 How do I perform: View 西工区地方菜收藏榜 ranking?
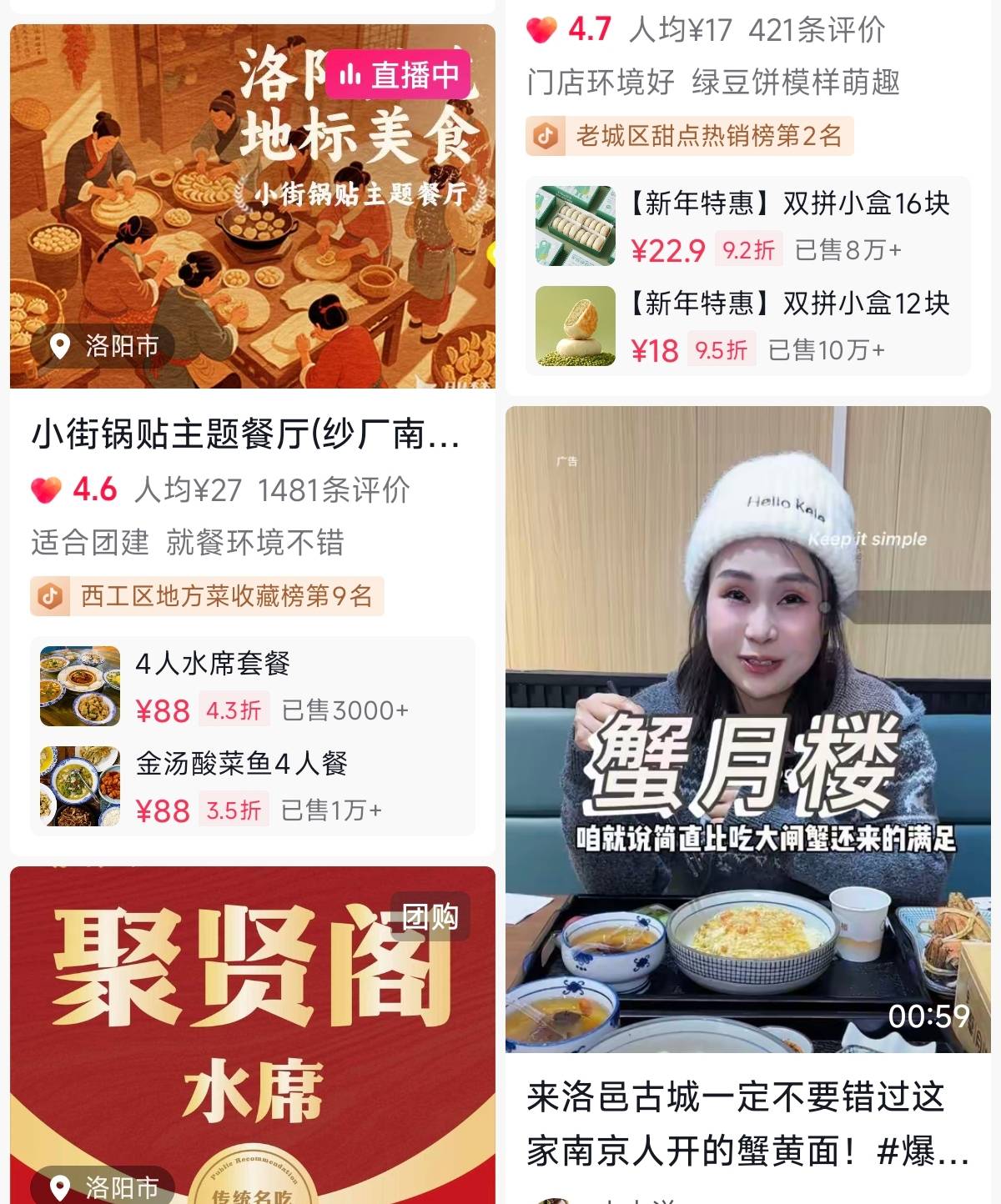(207, 596)
